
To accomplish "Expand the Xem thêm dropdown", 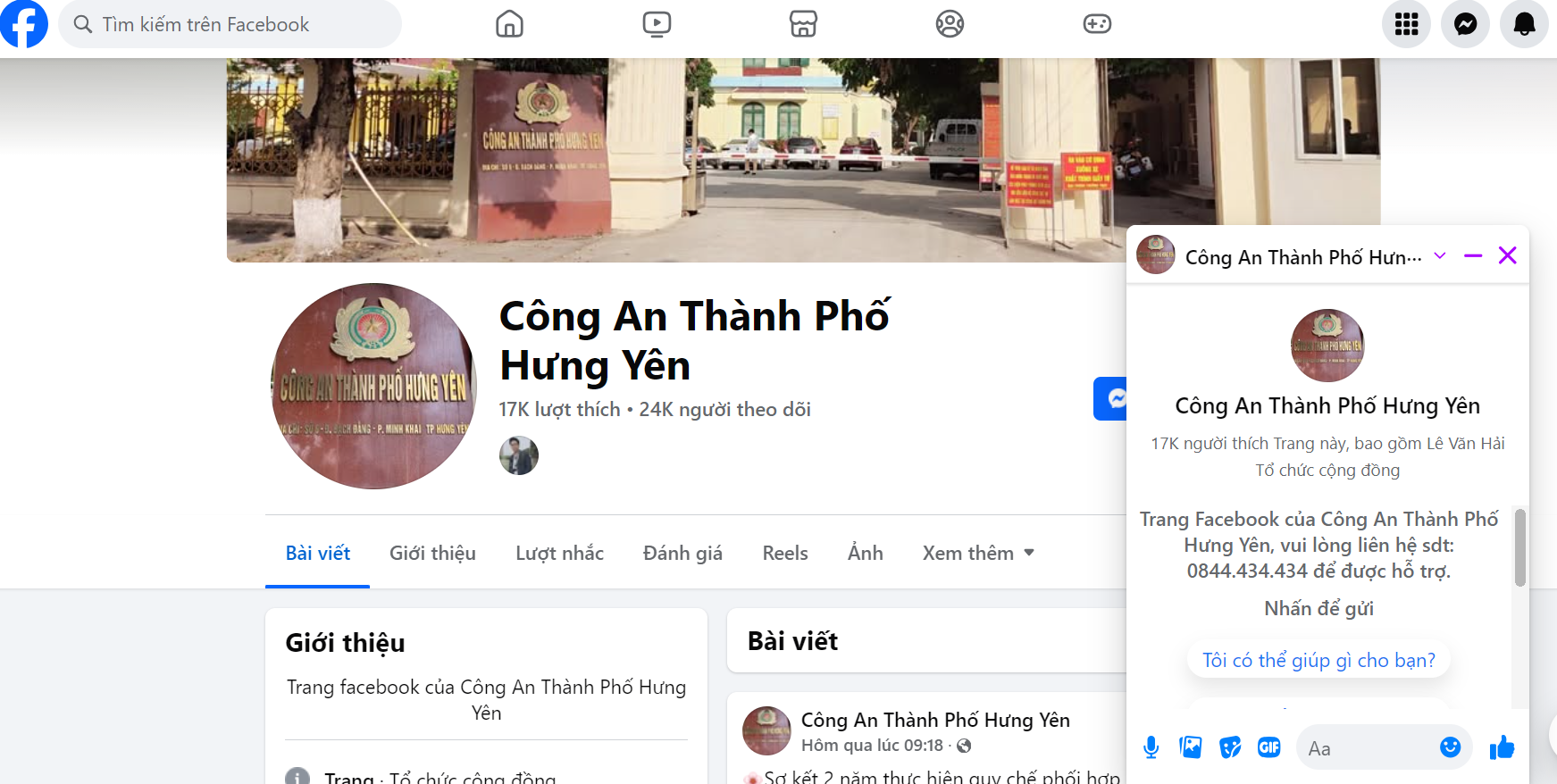I will (x=978, y=553).
